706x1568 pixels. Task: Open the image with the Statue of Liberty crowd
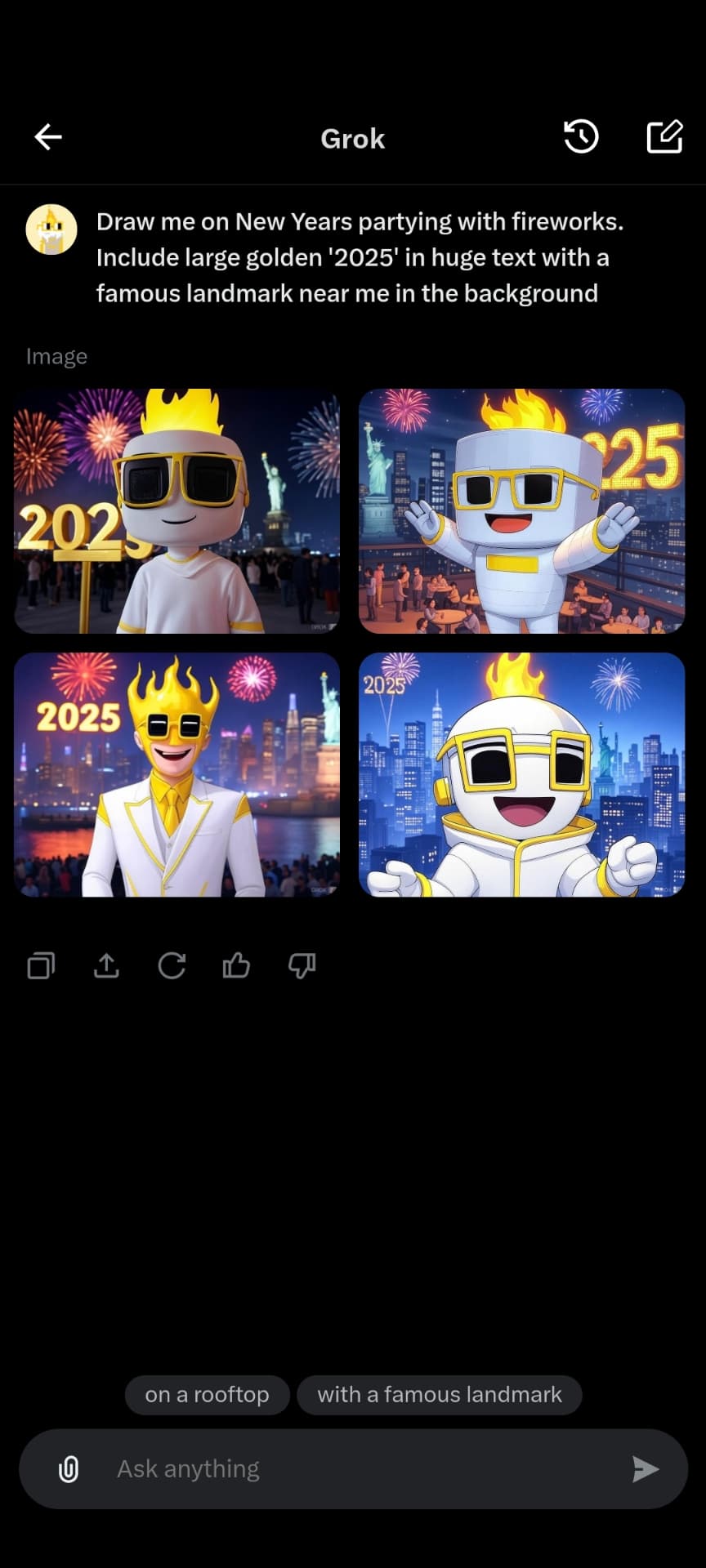[176, 511]
